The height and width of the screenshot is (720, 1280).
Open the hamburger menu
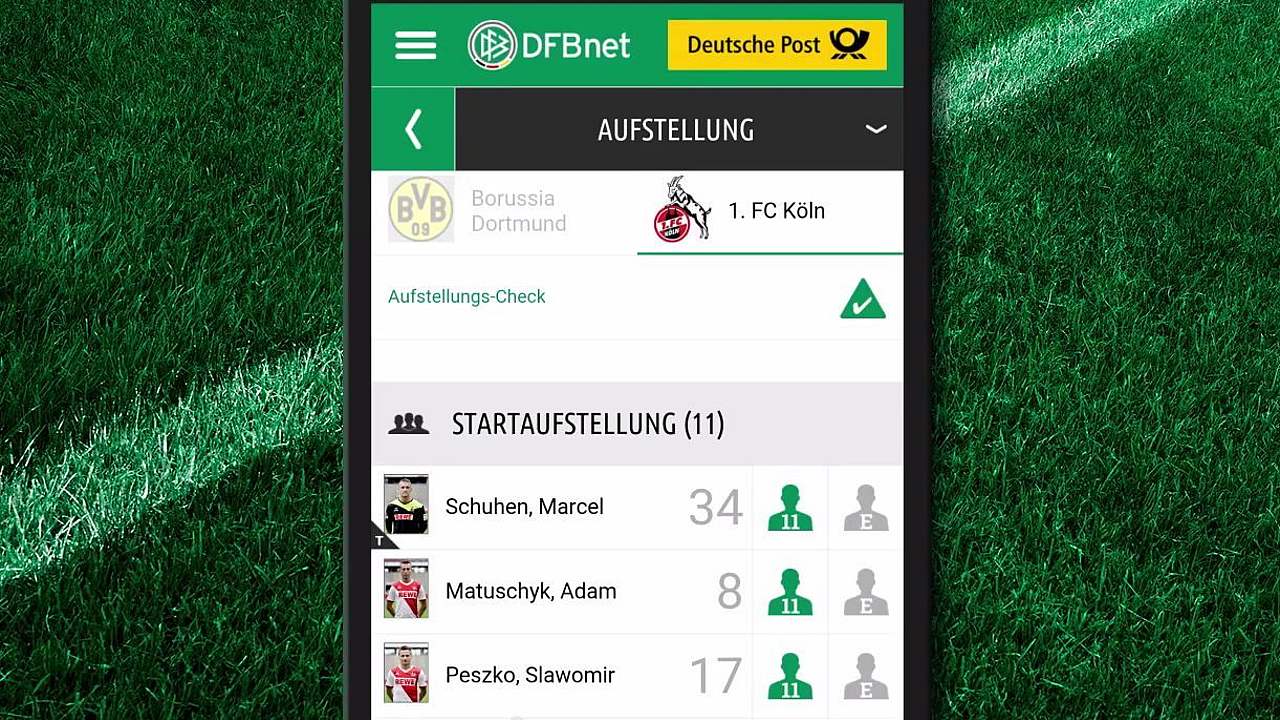pyautogui.click(x=415, y=45)
